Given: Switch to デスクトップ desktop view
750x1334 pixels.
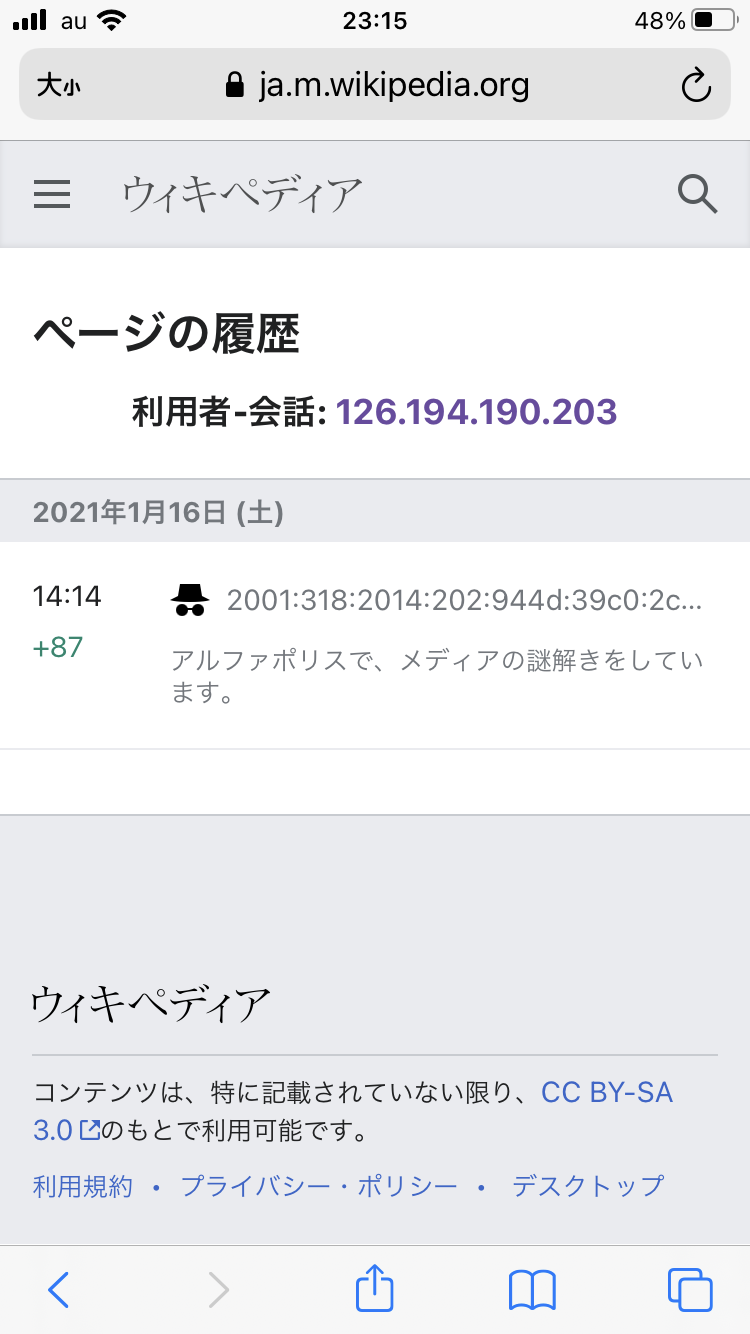Looking at the screenshot, I should click(587, 1186).
